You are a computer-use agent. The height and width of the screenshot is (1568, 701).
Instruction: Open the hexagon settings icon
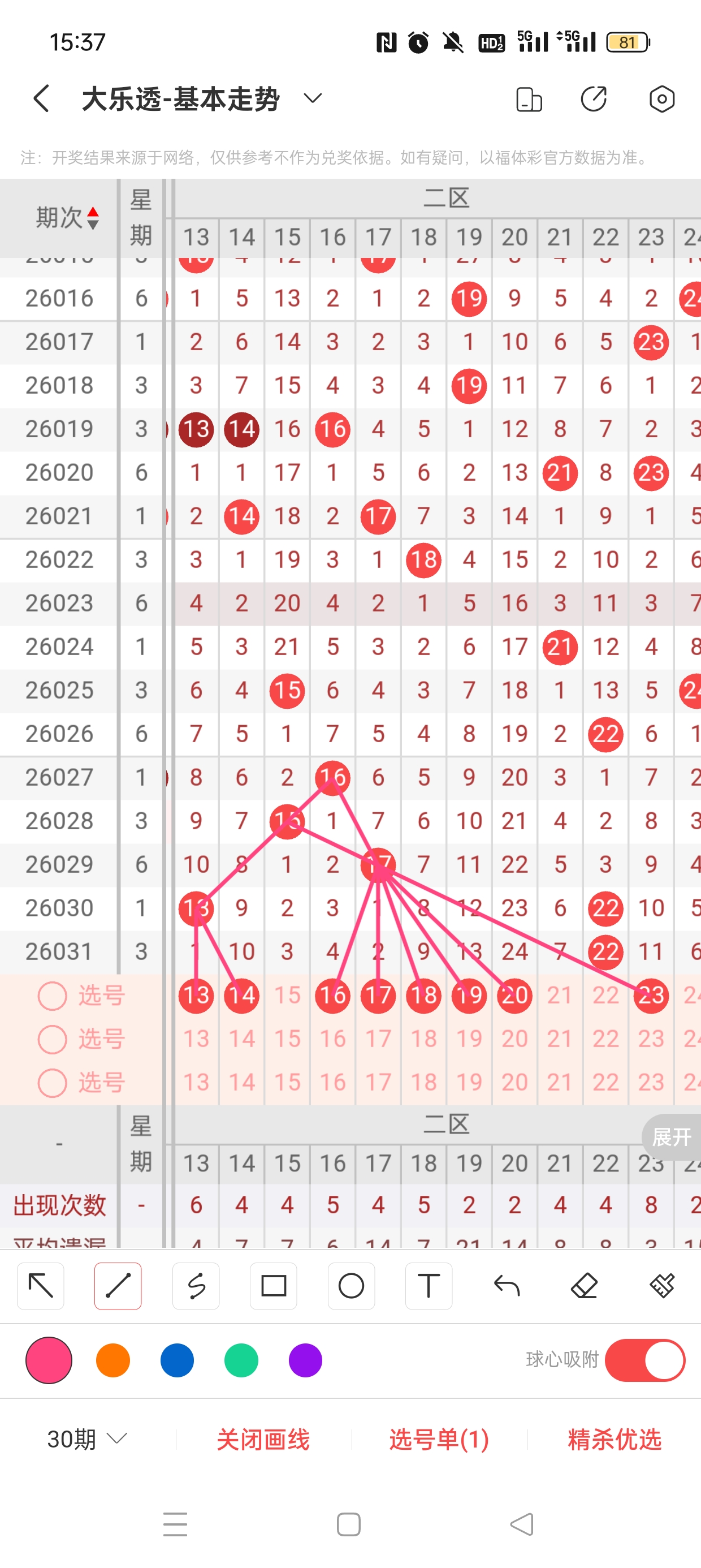pyautogui.click(x=661, y=98)
